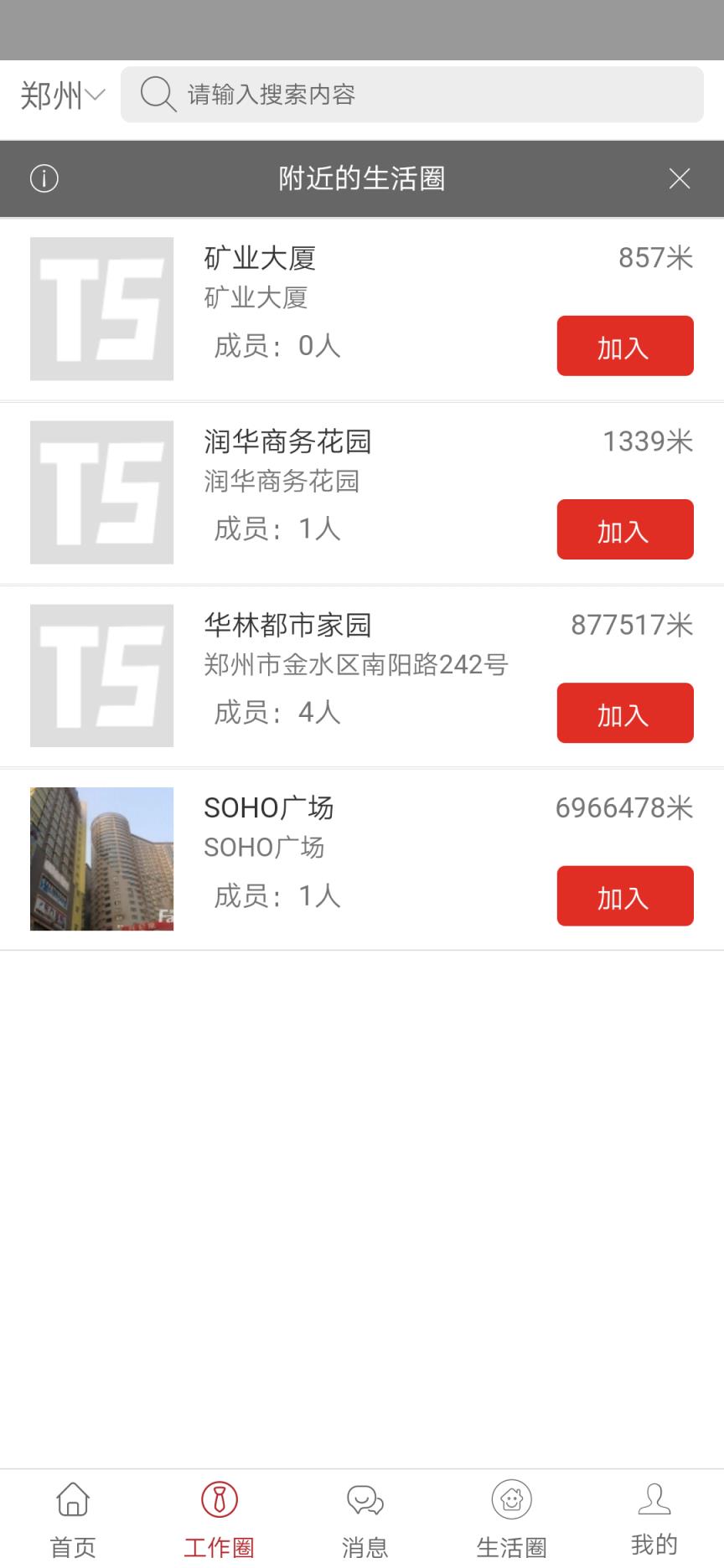Join the 矿业大厦 circle
This screenshot has width=724, height=1568.
[x=624, y=346]
